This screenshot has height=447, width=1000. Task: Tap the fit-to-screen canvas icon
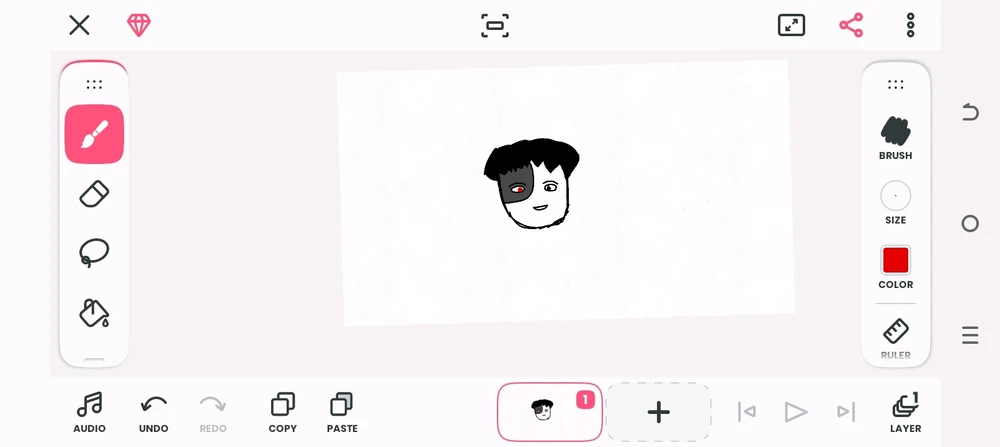495,26
